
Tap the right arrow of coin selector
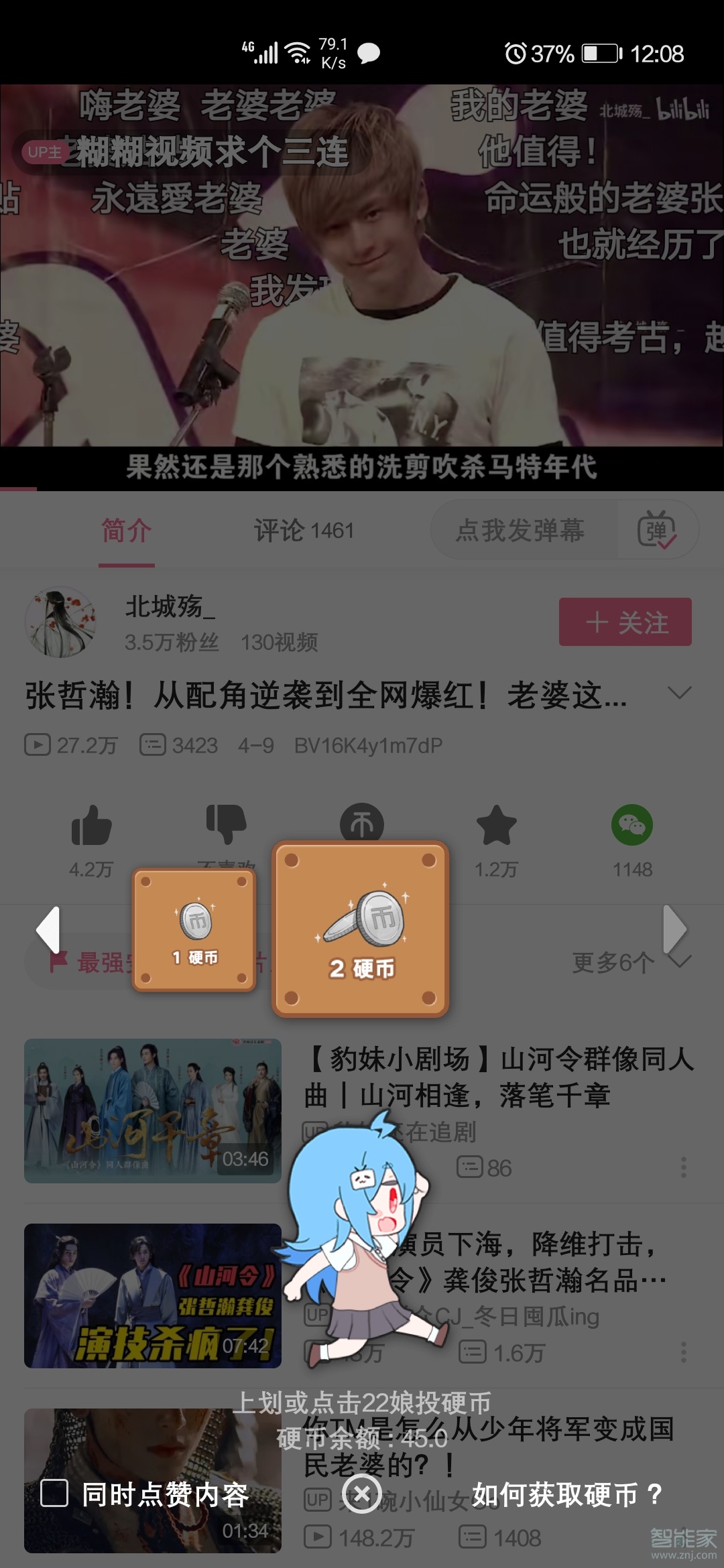tap(674, 930)
